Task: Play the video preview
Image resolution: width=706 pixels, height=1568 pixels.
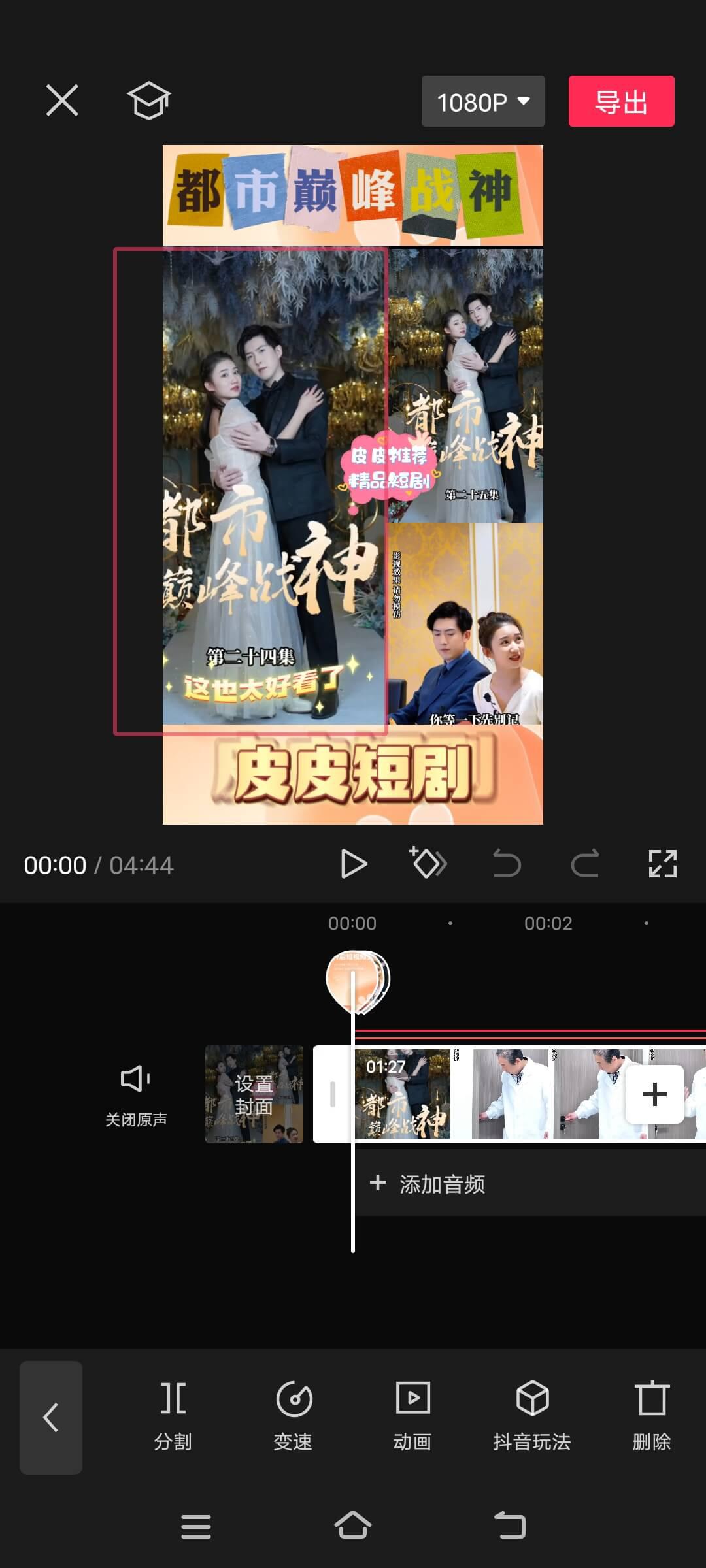Action: 354,864
